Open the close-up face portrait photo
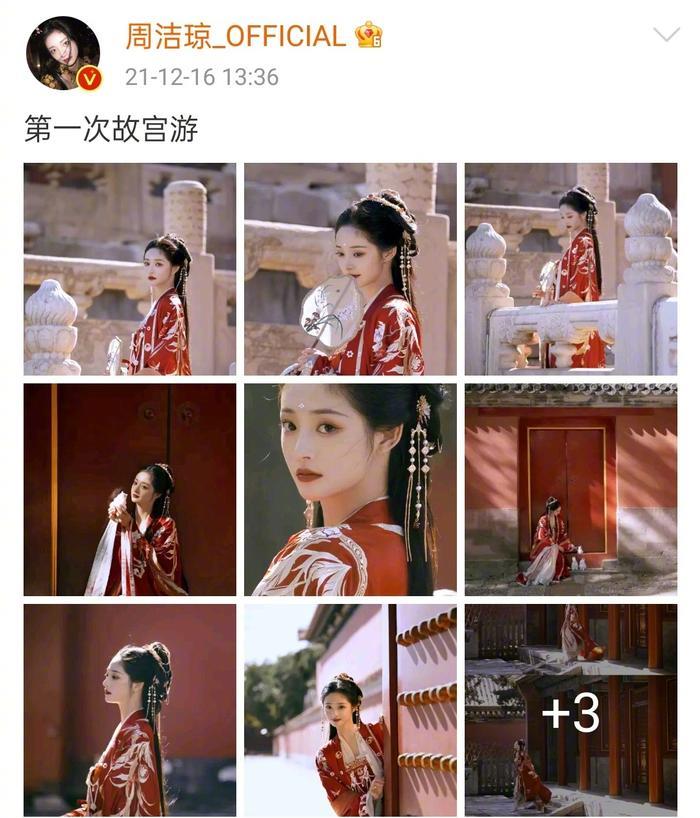This screenshot has height=818, width=700. 350,489
